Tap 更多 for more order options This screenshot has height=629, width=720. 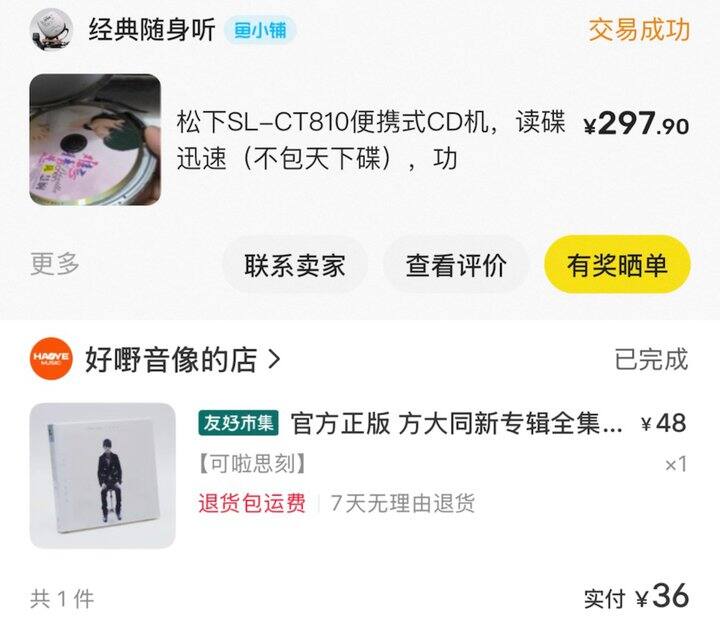54,264
